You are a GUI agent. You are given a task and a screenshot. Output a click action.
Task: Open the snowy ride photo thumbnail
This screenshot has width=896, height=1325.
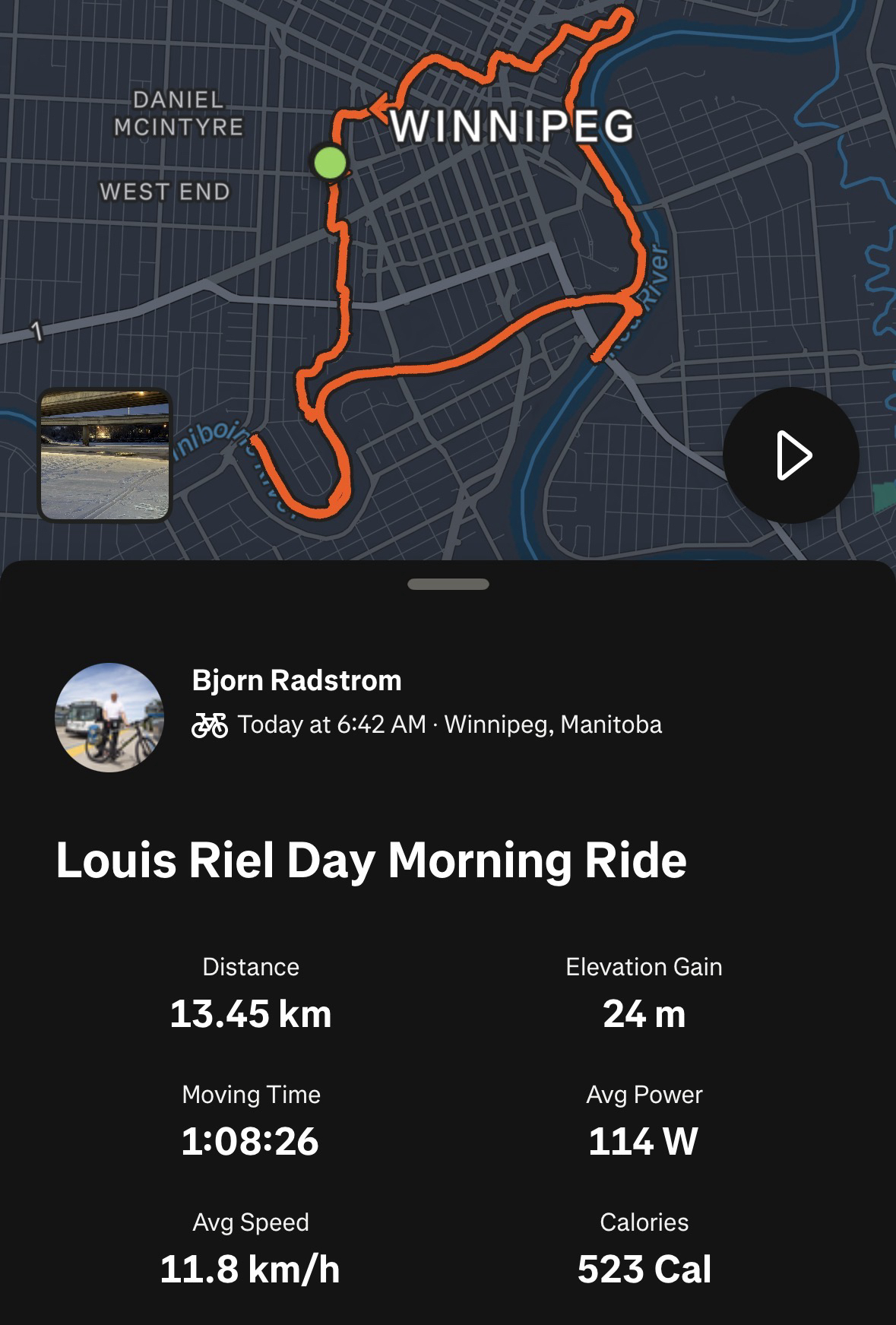pyautogui.click(x=105, y=455)
